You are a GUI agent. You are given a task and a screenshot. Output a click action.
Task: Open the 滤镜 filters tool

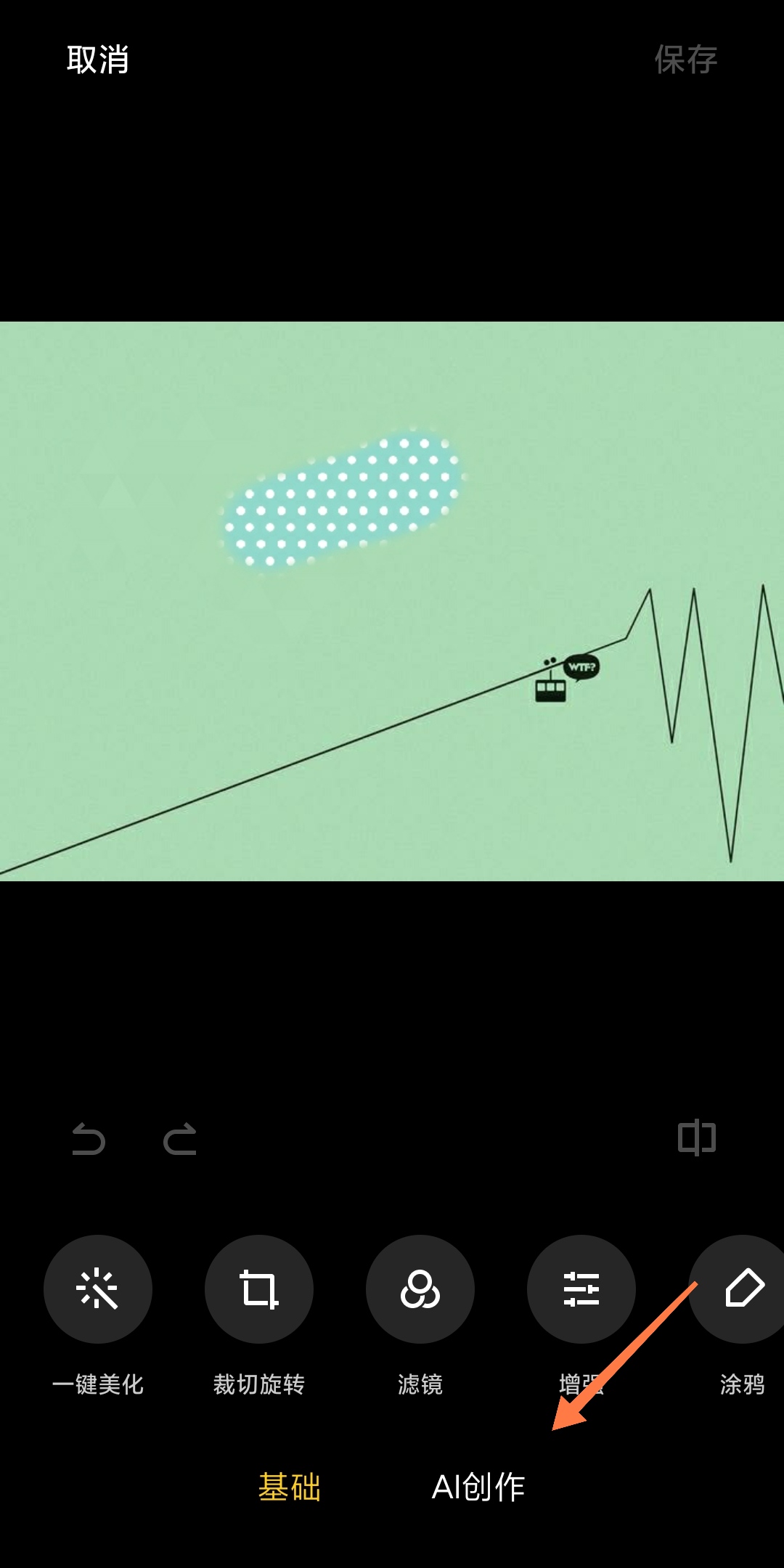[420, 1289]
